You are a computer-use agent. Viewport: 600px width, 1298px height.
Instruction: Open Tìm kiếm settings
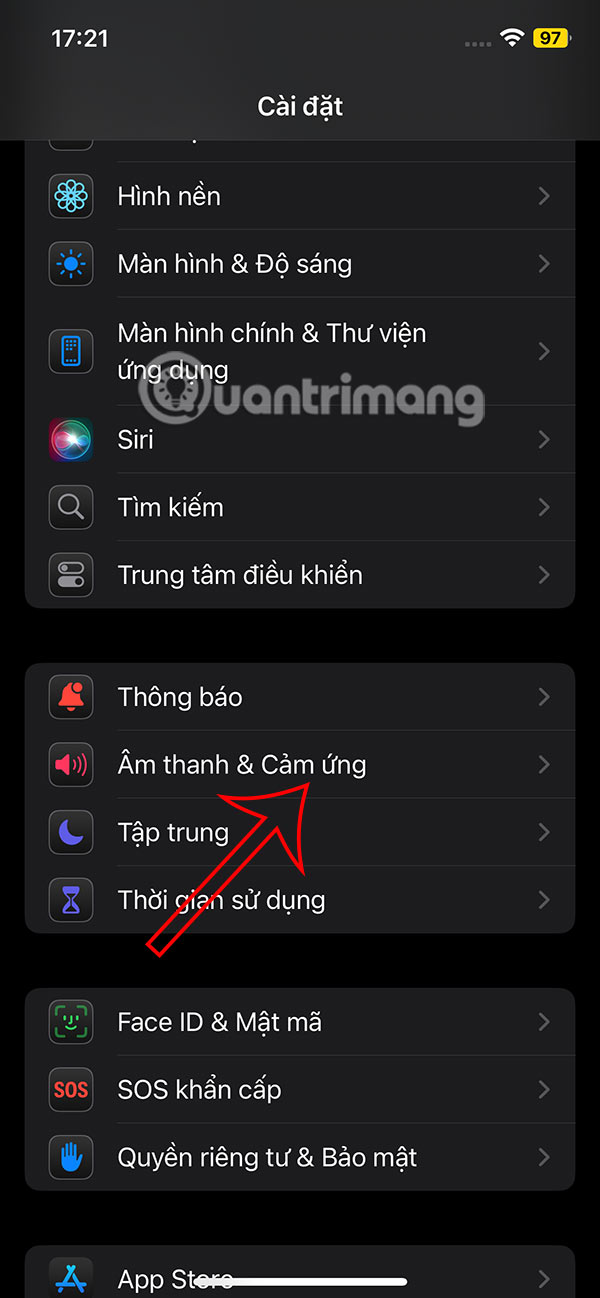(x=300, y=507)
